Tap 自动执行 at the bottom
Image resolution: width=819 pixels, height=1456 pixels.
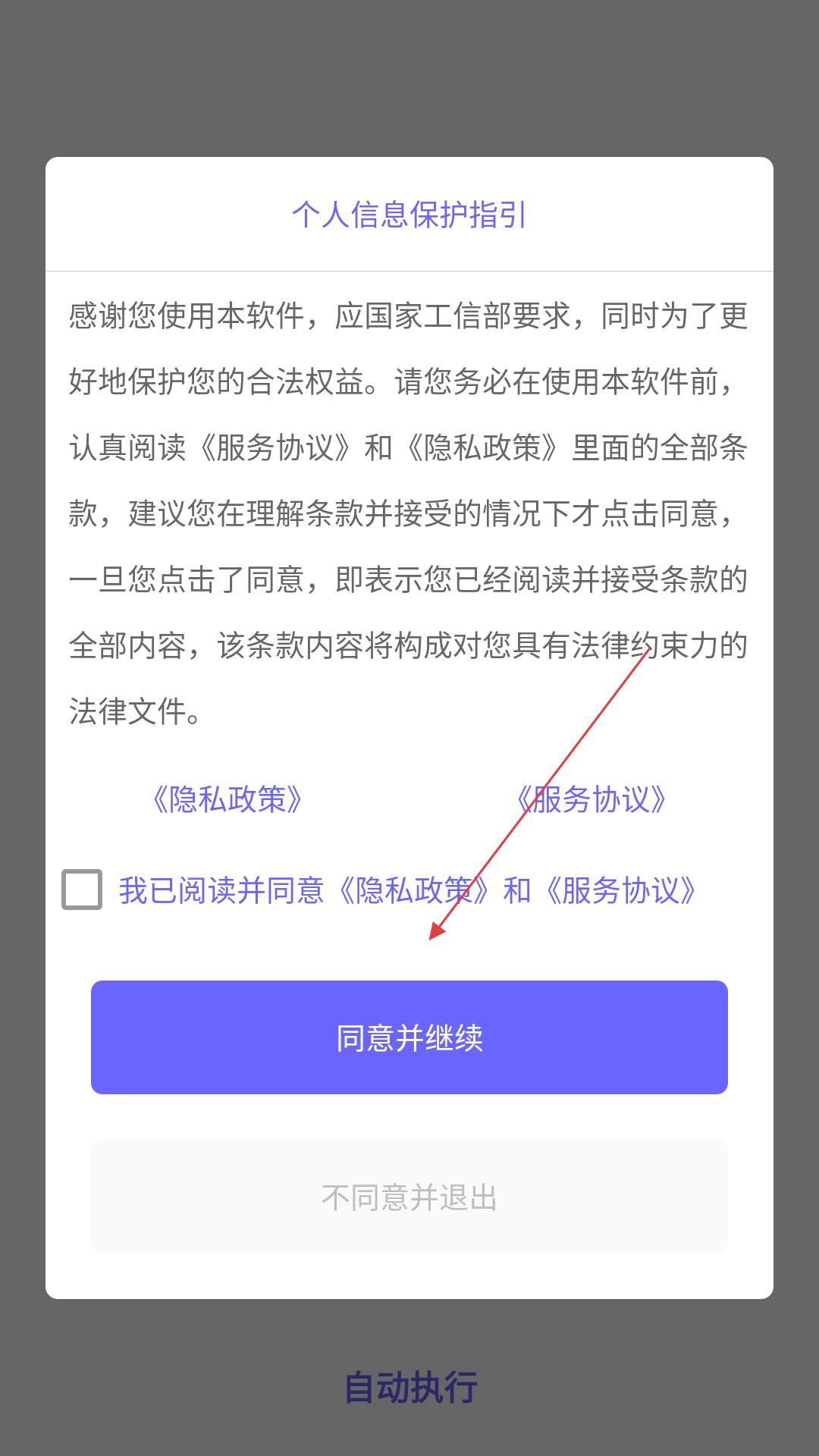410,1387
